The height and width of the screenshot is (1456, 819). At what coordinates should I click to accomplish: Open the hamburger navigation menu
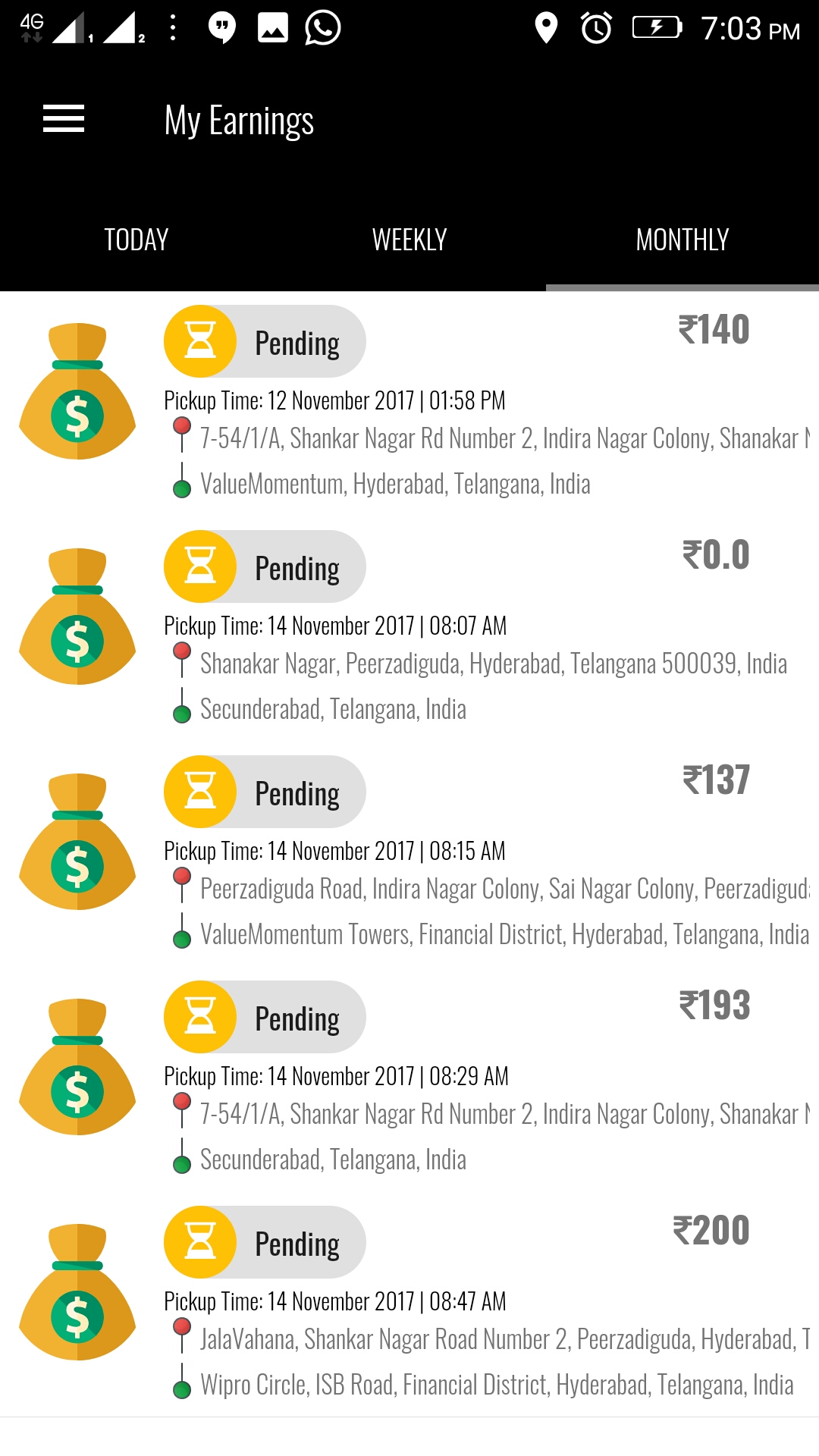pyautogui.click(x=64, y=119)
